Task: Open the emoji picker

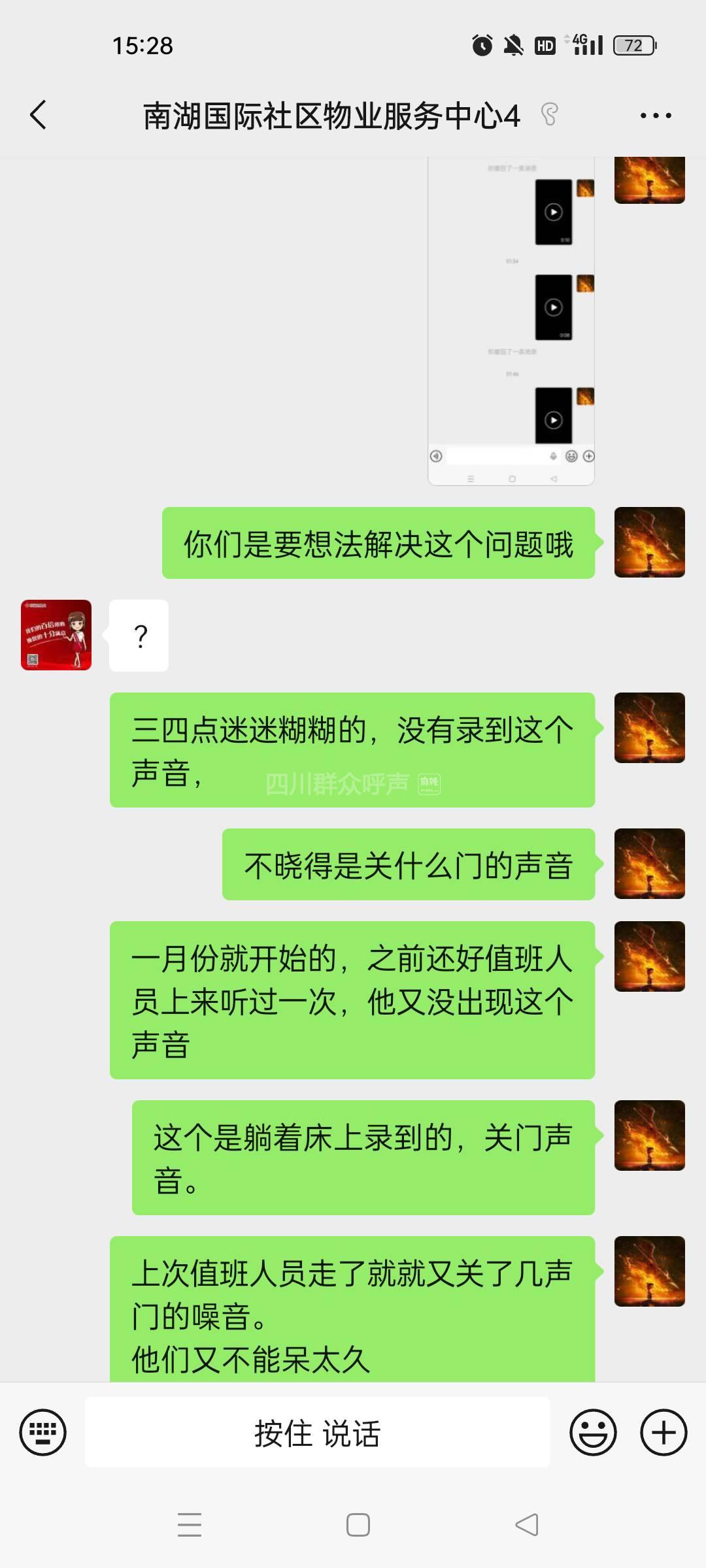Action: click(593, 1433)
